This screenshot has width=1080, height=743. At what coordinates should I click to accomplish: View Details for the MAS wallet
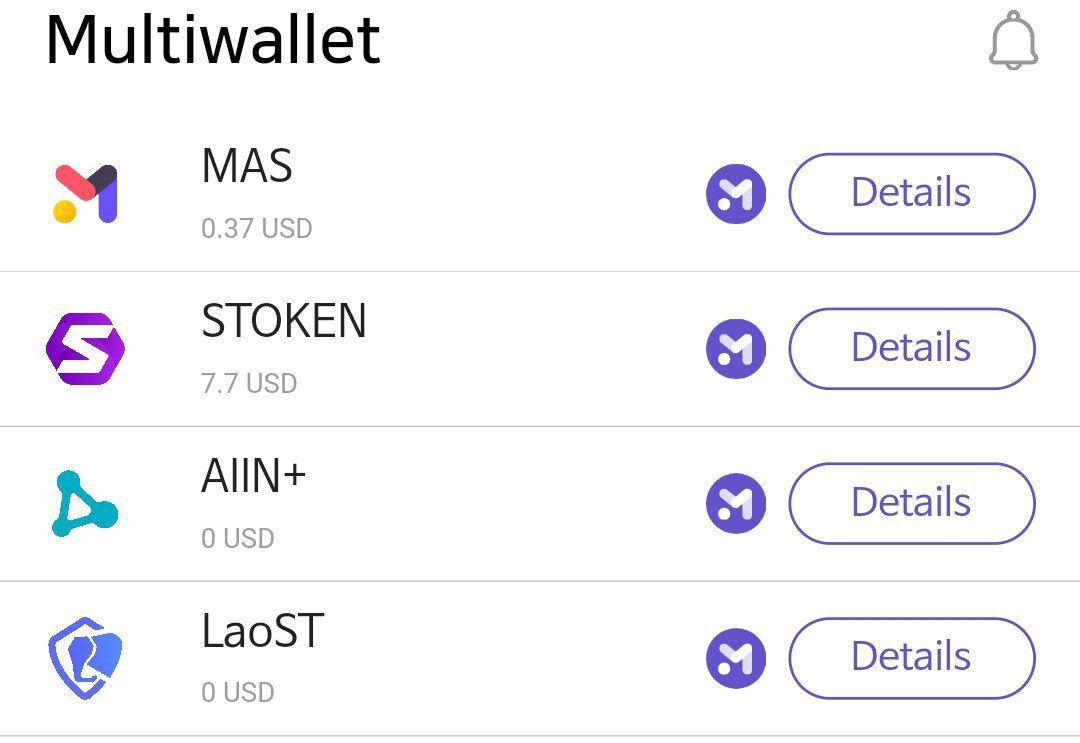click(x=911, y=193)
